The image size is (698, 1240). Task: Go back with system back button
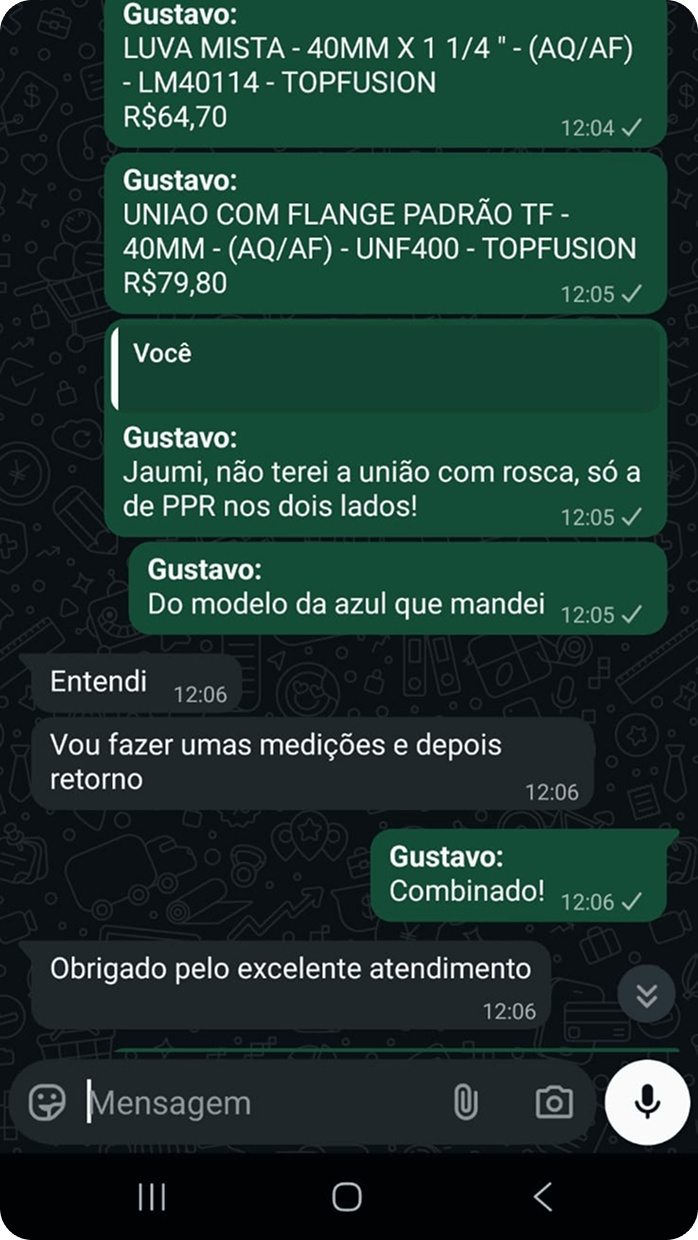[543, 1196]
